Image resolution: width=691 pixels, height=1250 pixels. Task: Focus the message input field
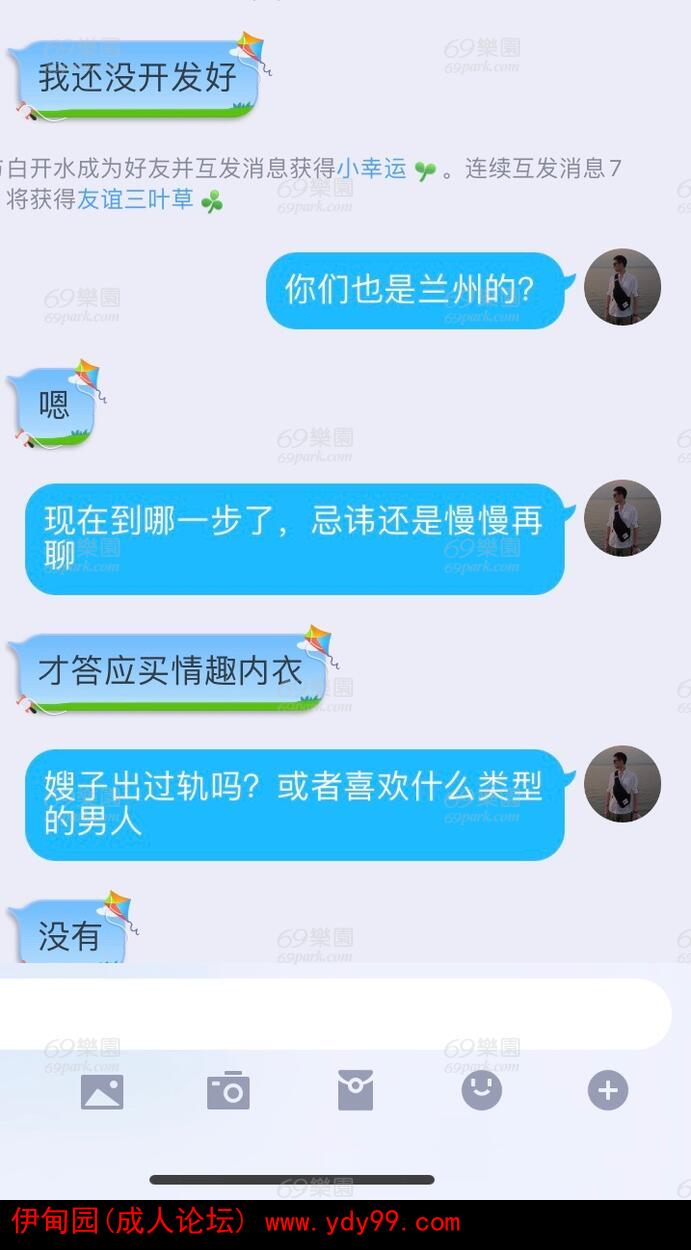click(x=330, y=1014)
